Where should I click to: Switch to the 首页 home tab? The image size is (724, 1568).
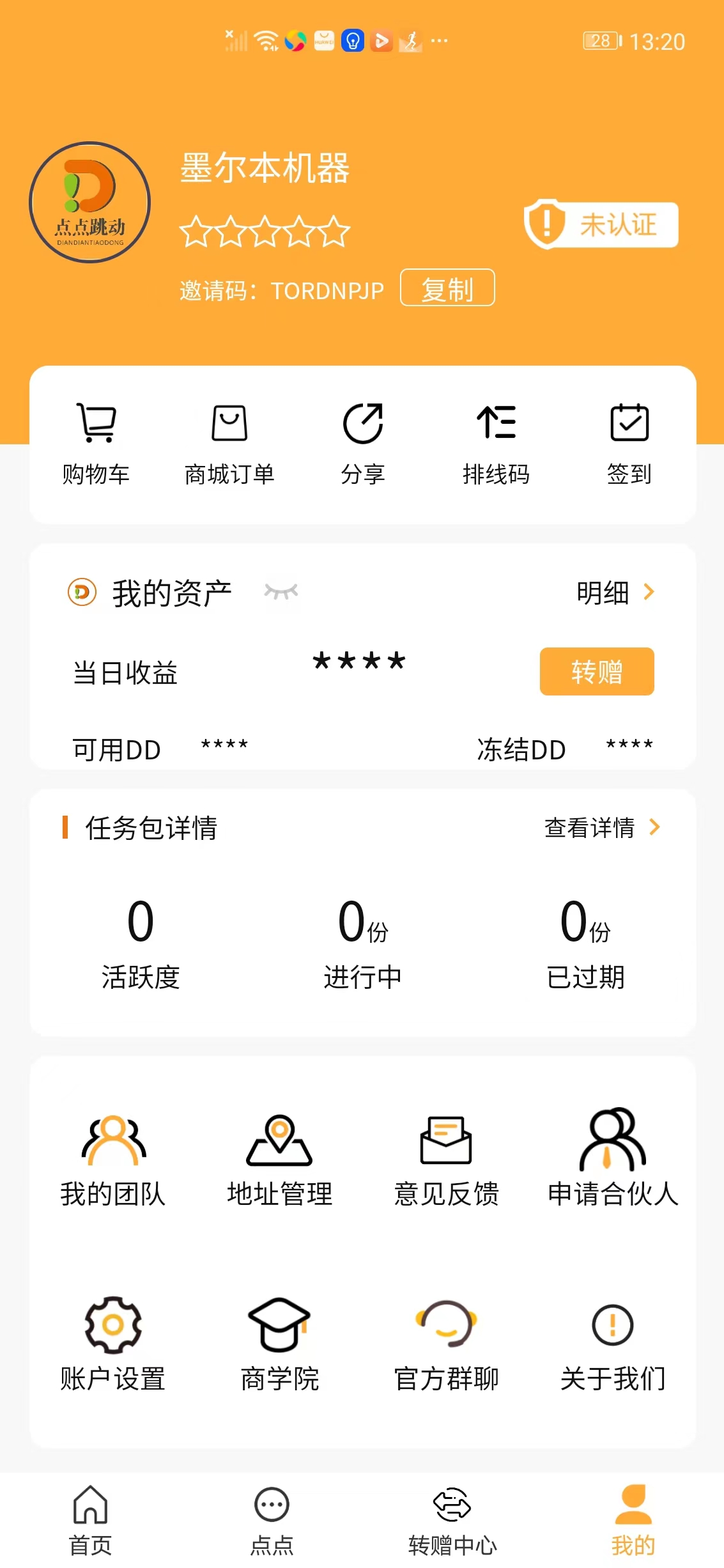[x=90, y=1518]
